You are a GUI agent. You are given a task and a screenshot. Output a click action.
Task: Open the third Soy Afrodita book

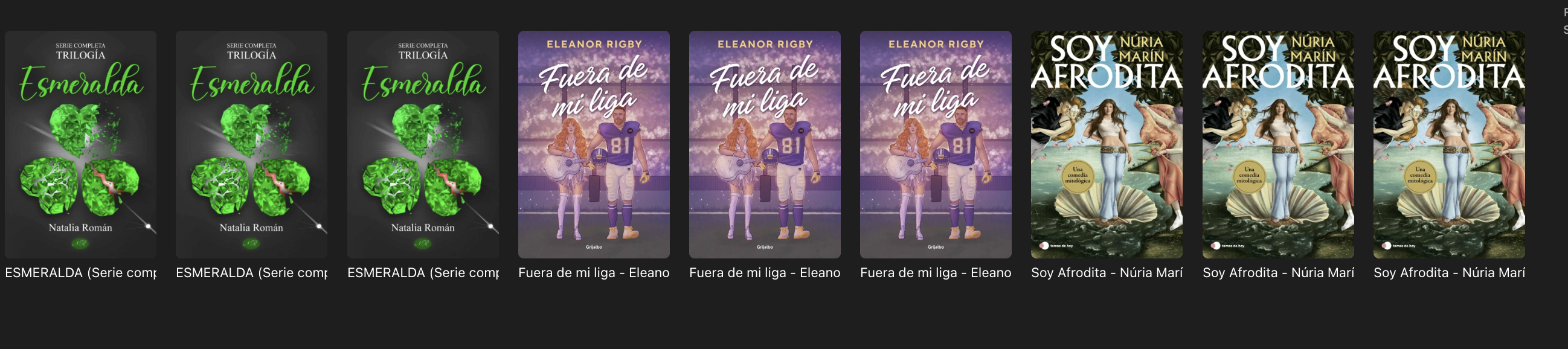click(x=1448, y=145)
